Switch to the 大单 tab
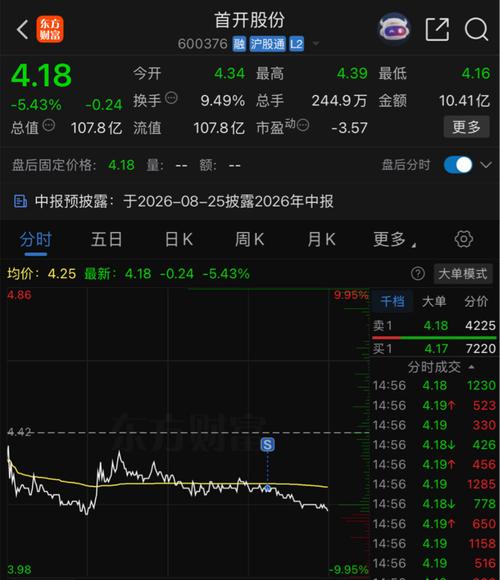Image resolution: width=500 pixels, height=580 pixels. (434, 301)
